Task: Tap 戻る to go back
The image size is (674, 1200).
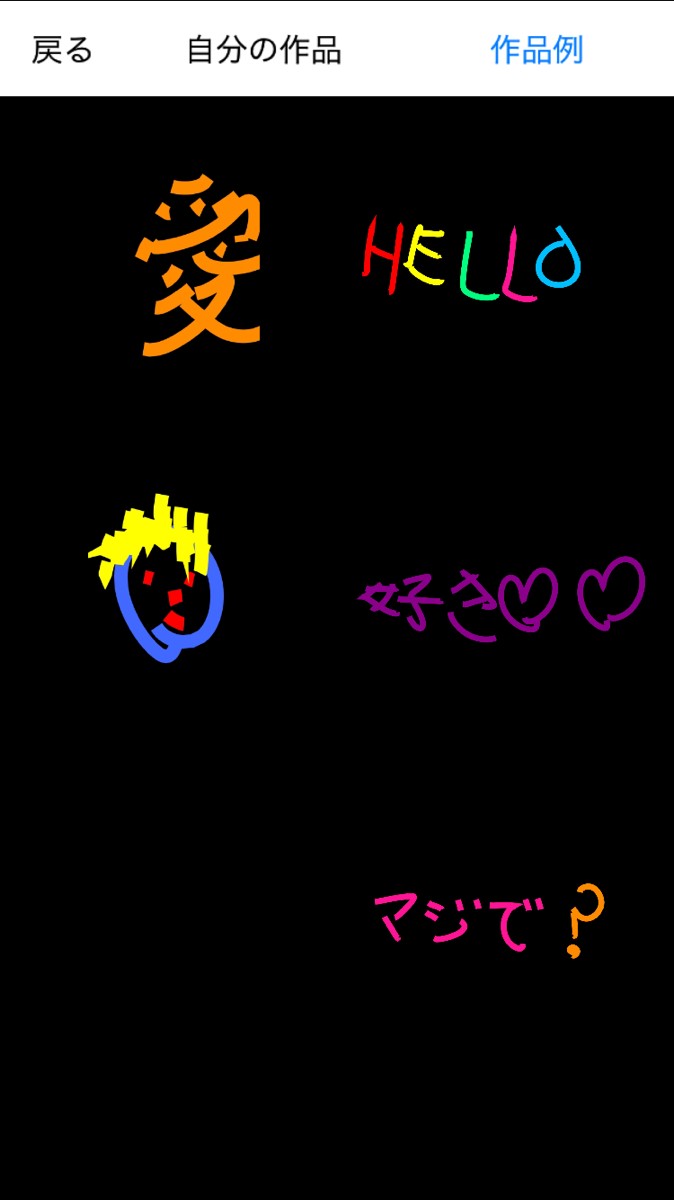Action: tap(62, 50)
